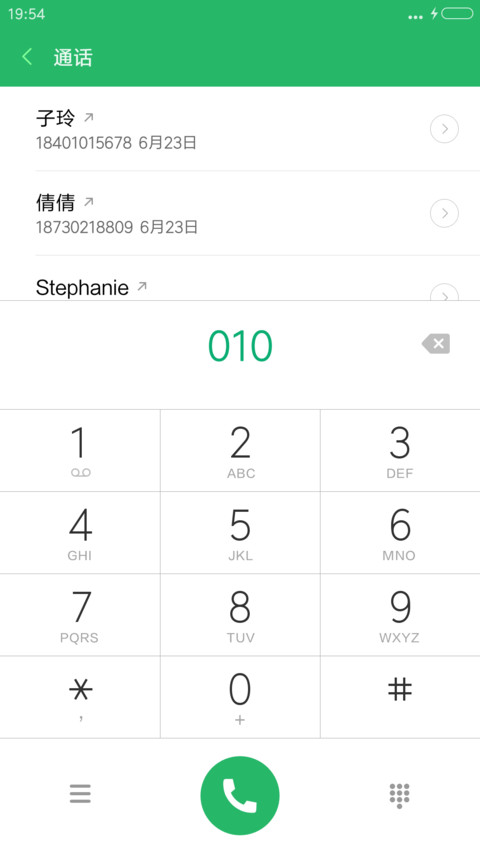
Task: Hide the dial pad with keypad icon
Action: pos(399,795)
